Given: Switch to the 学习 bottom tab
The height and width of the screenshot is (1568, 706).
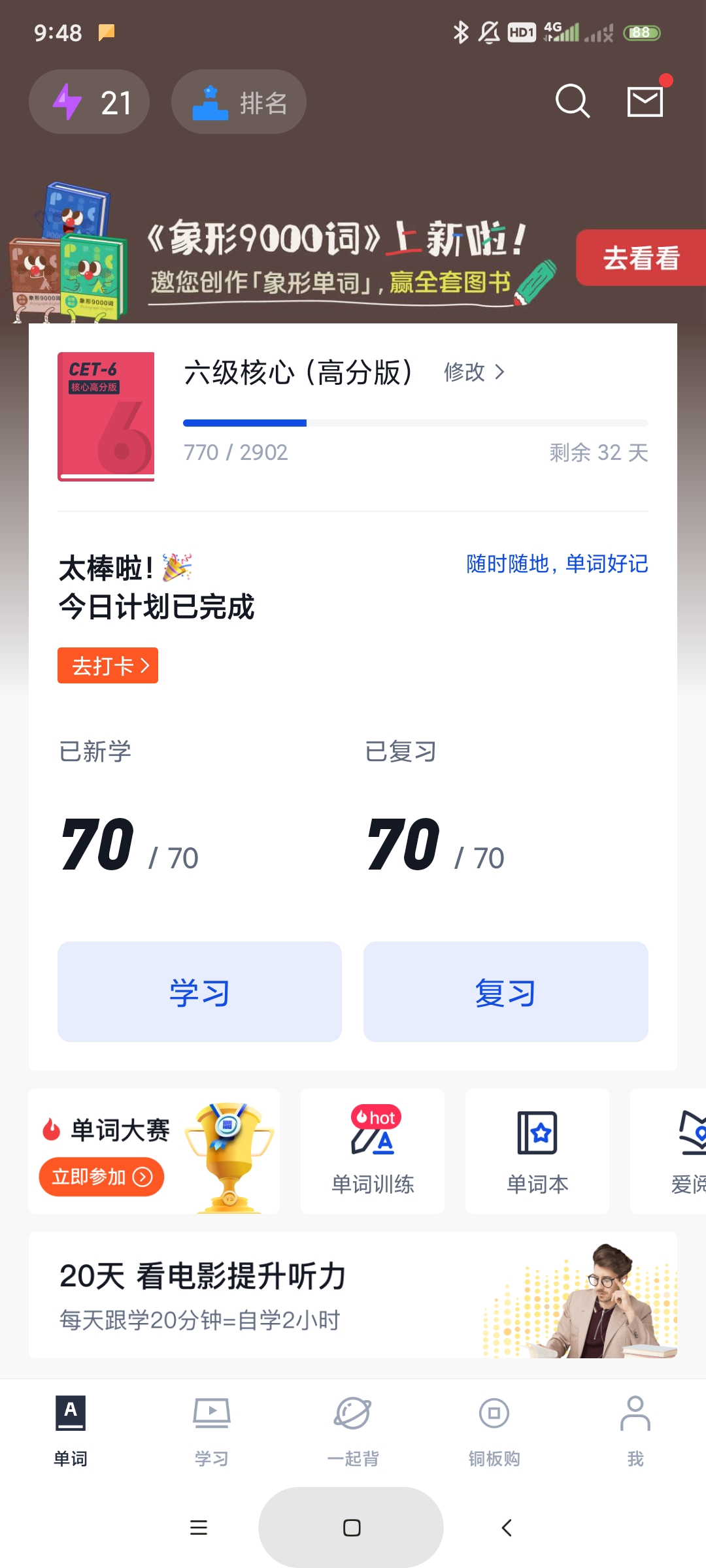Looking at the screenshot, I should tap(211, 1431).
